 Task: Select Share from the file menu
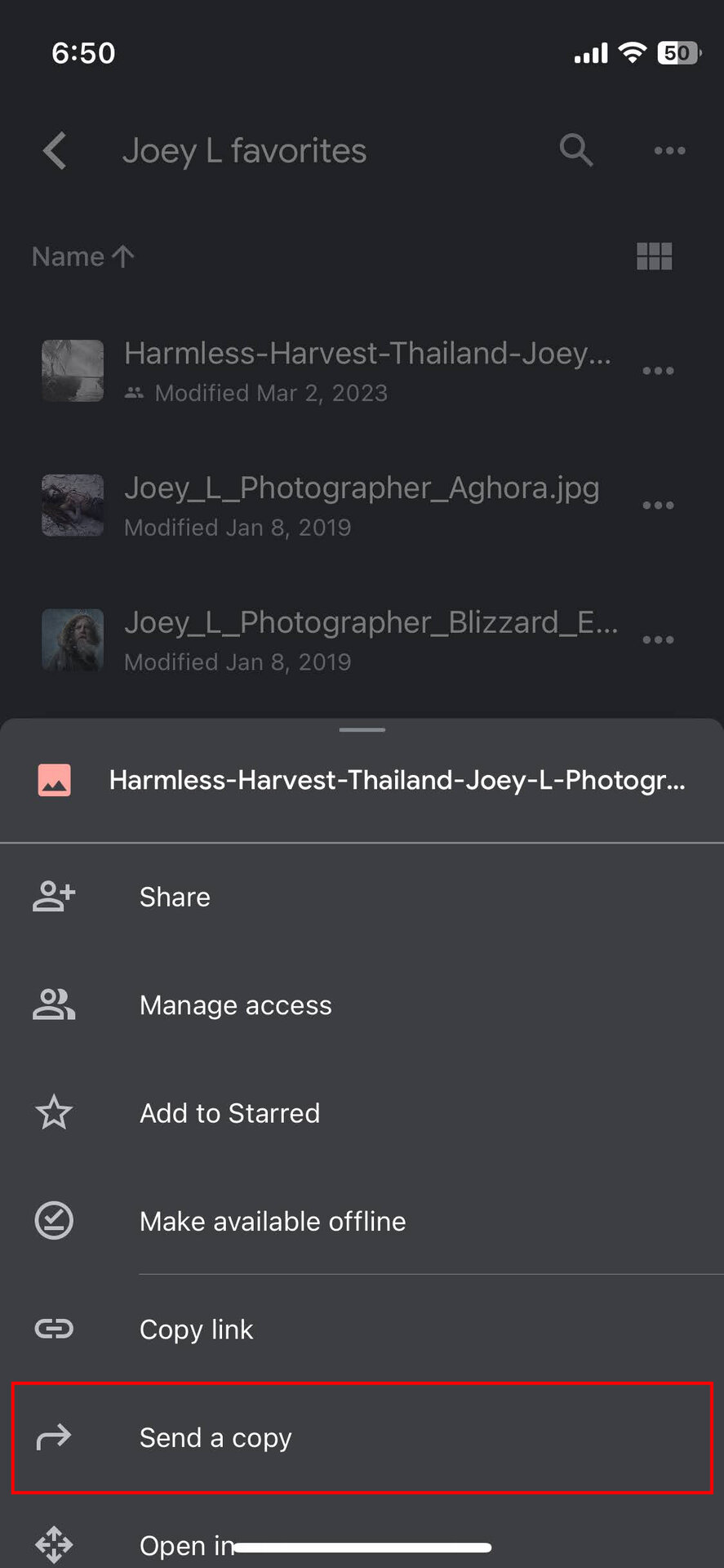[x=175, y=897]
